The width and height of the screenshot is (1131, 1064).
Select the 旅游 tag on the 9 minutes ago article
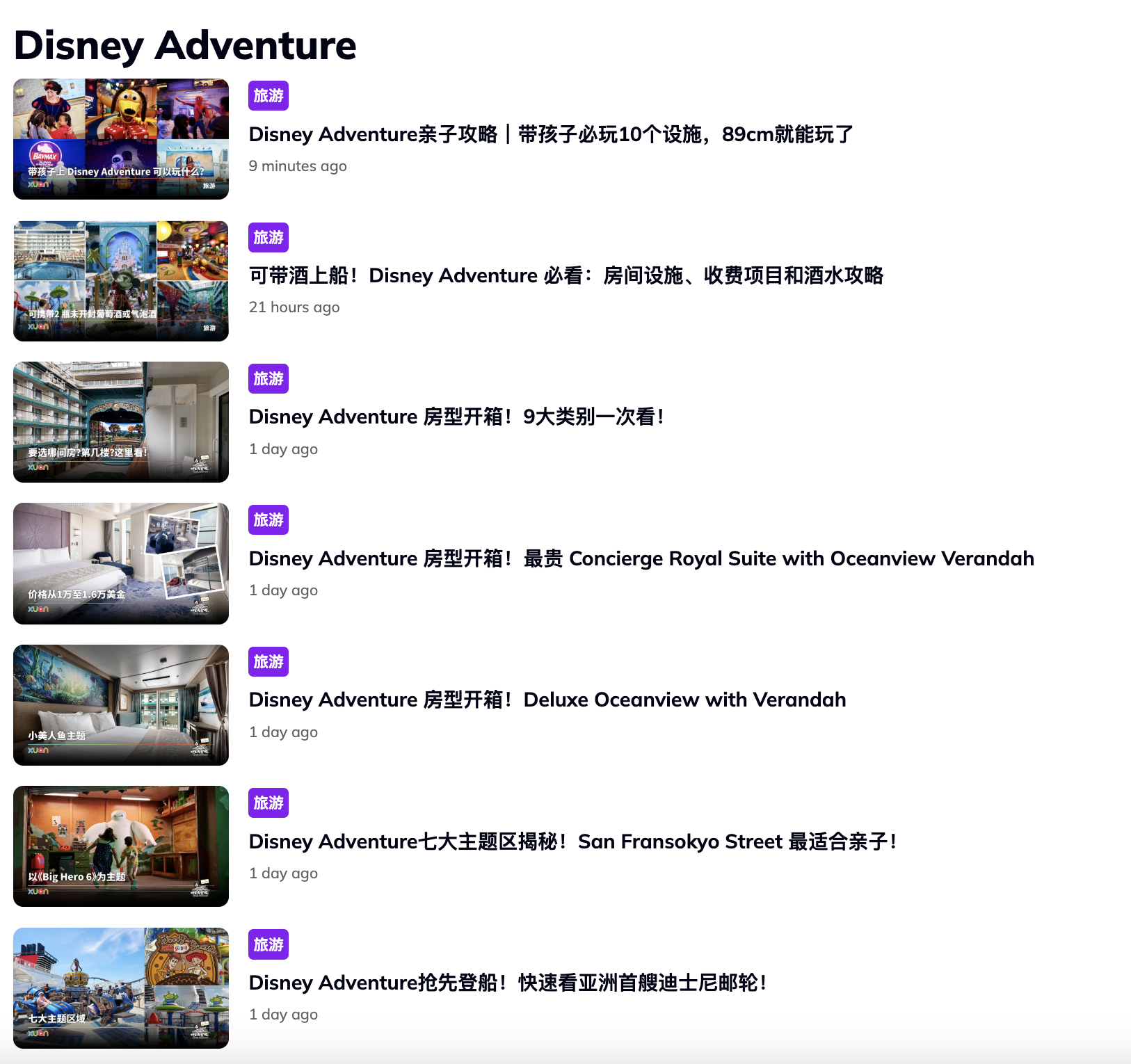268,96
